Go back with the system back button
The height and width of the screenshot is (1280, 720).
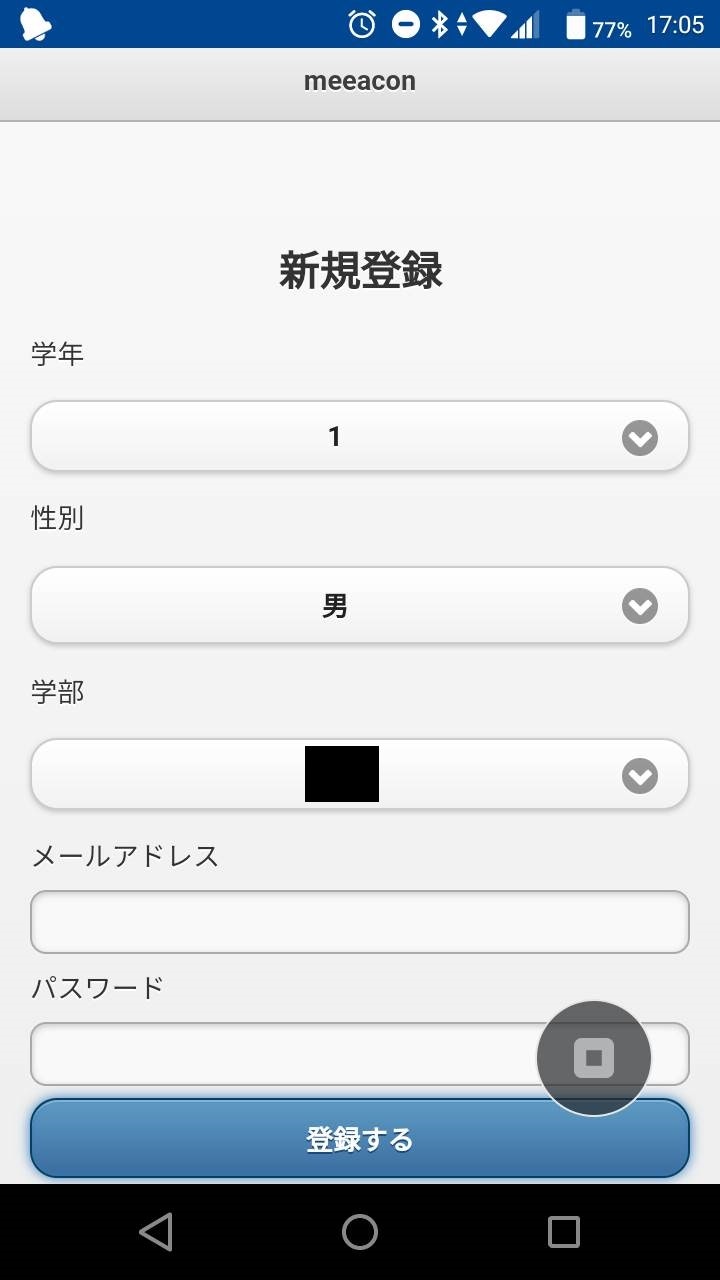click(156, 1232)
